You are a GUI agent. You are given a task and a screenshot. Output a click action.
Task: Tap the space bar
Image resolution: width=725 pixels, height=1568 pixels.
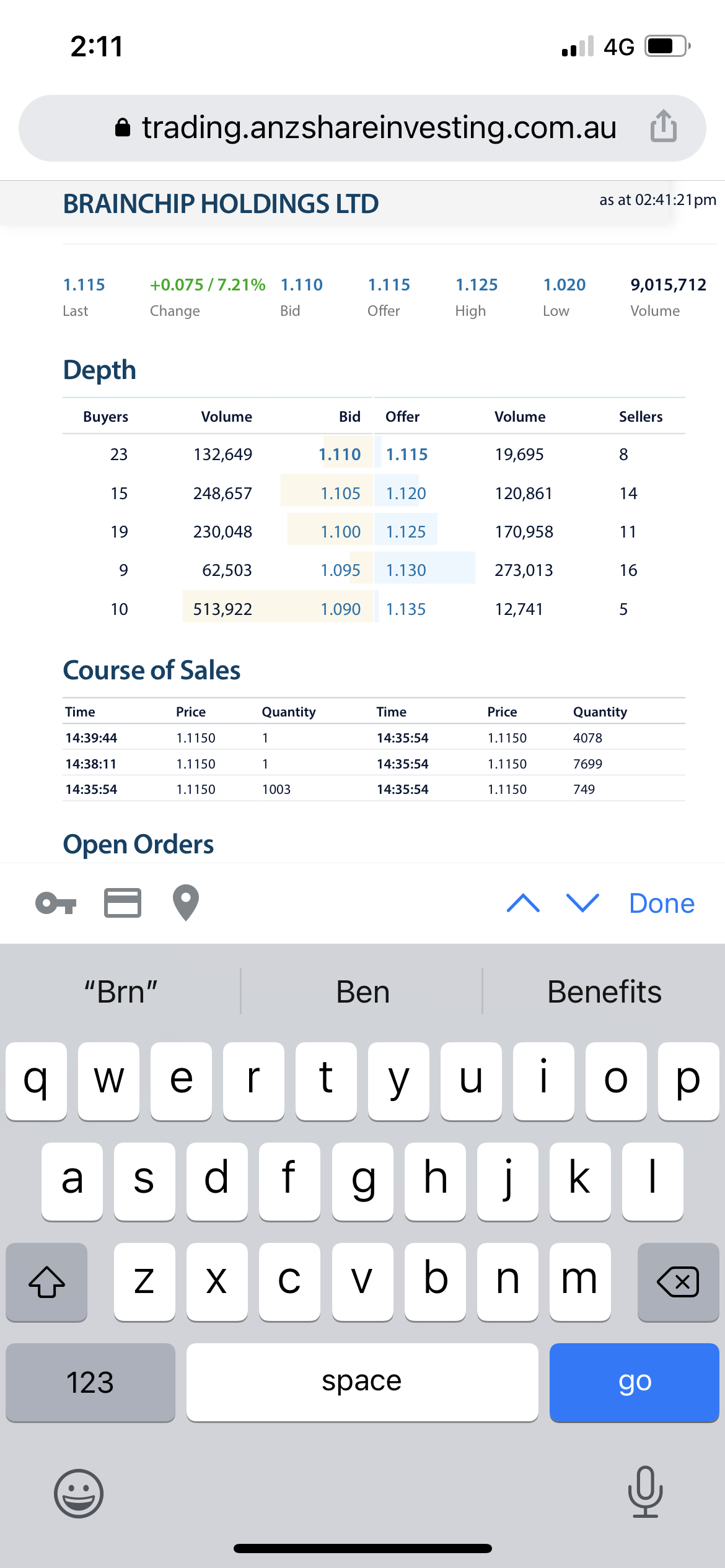[362, 1382]
